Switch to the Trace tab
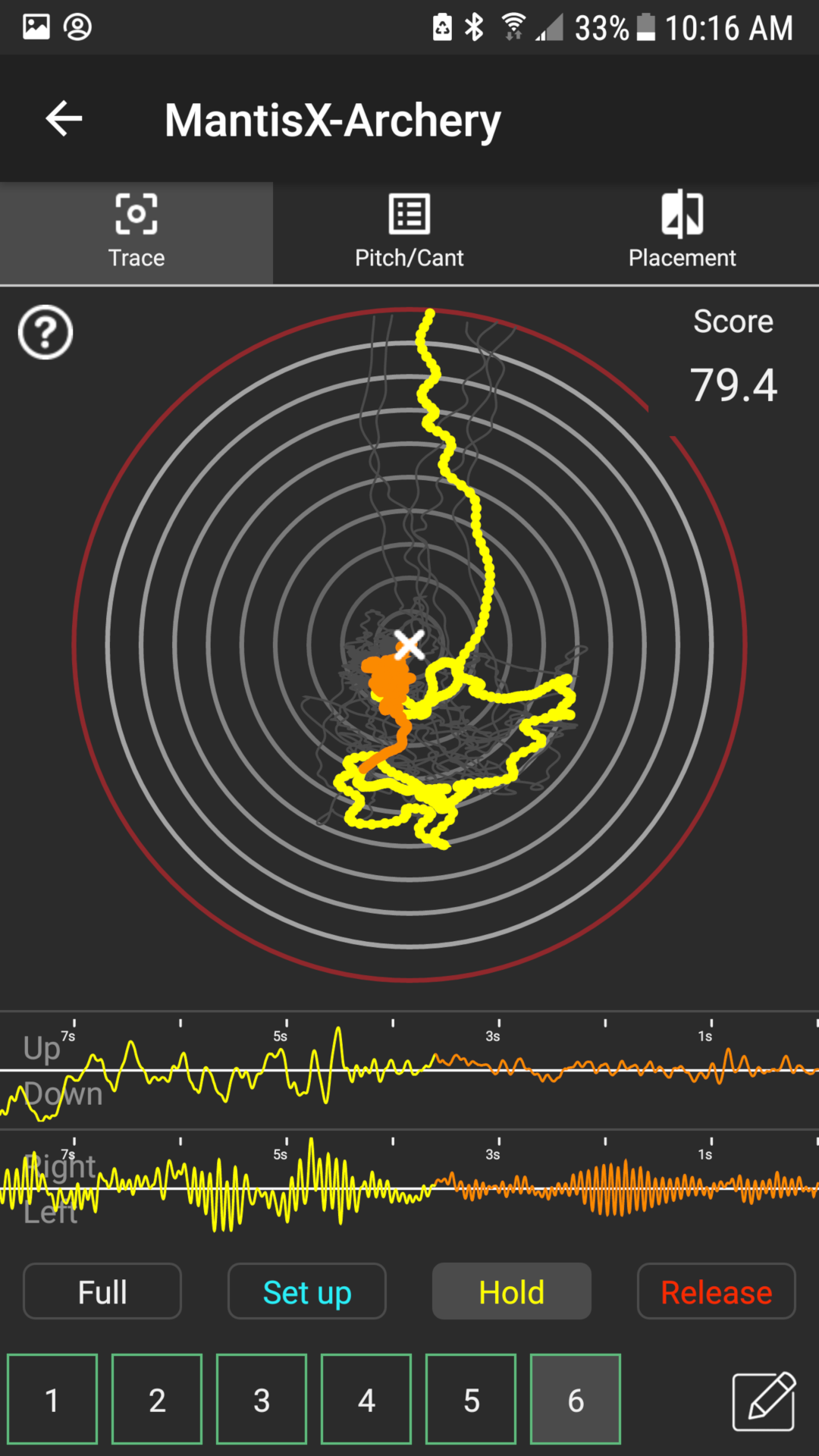The width and height of the screenshot is (819, 1456). [136, 233]
